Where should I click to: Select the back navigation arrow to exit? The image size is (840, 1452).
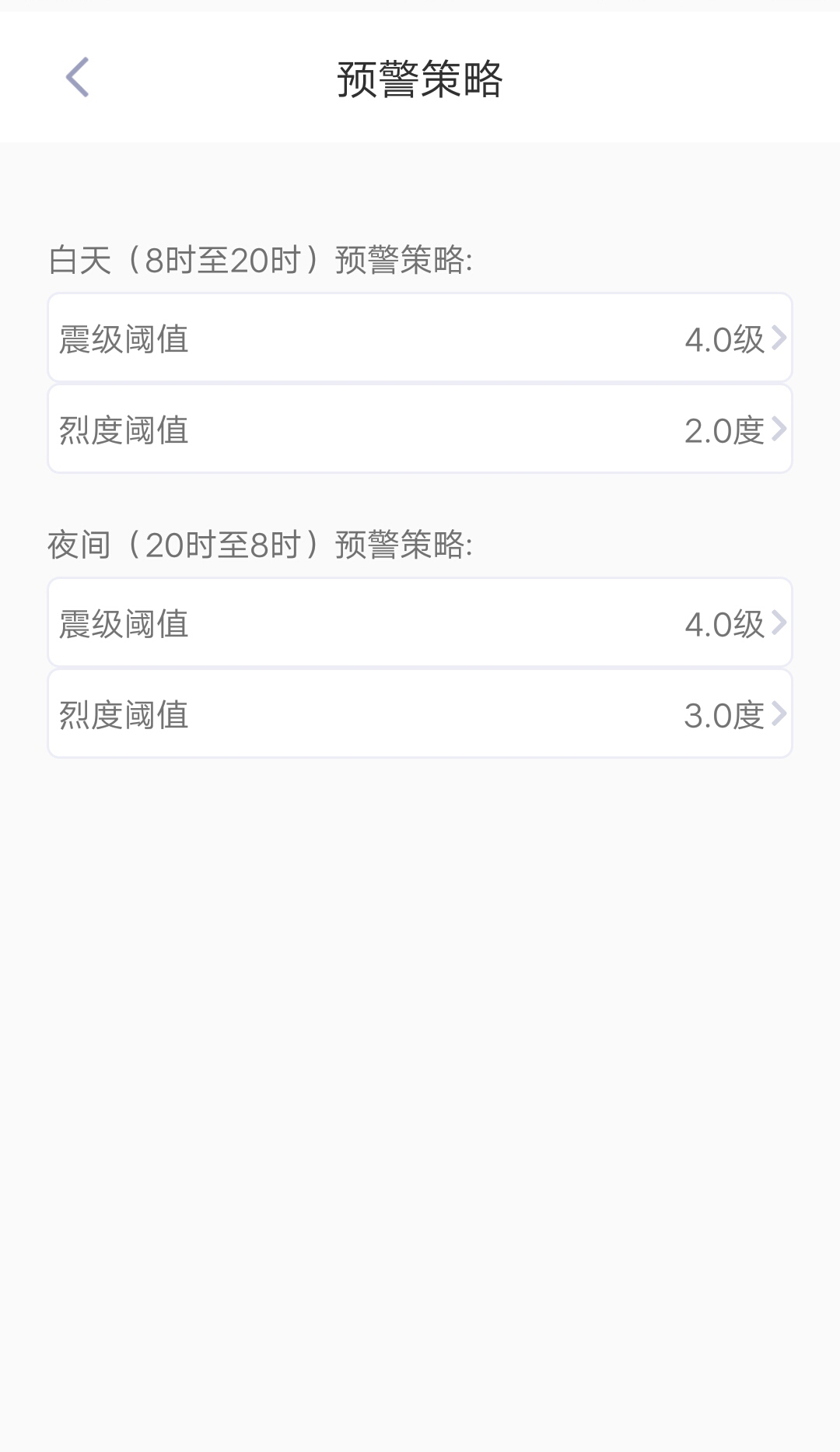click(78, 78)
